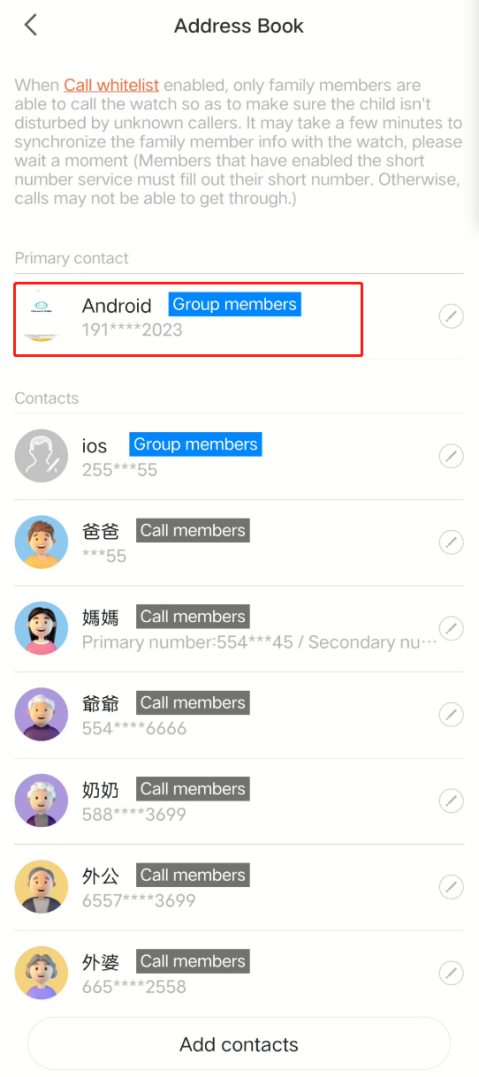This screenshot has height=1077, width=479.
Task: Edit the ios contact
Action: [451, 456]
